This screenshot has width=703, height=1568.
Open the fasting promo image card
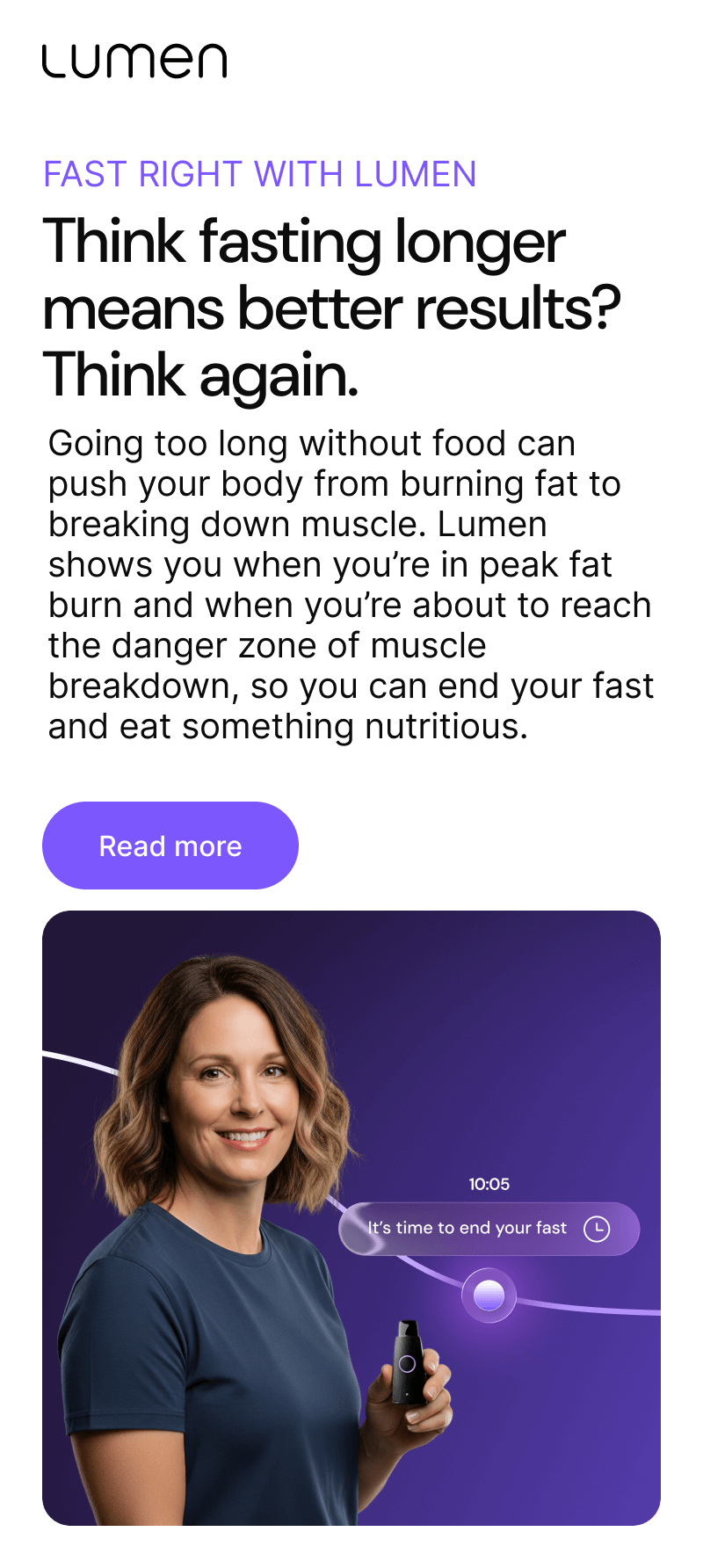351,1217
